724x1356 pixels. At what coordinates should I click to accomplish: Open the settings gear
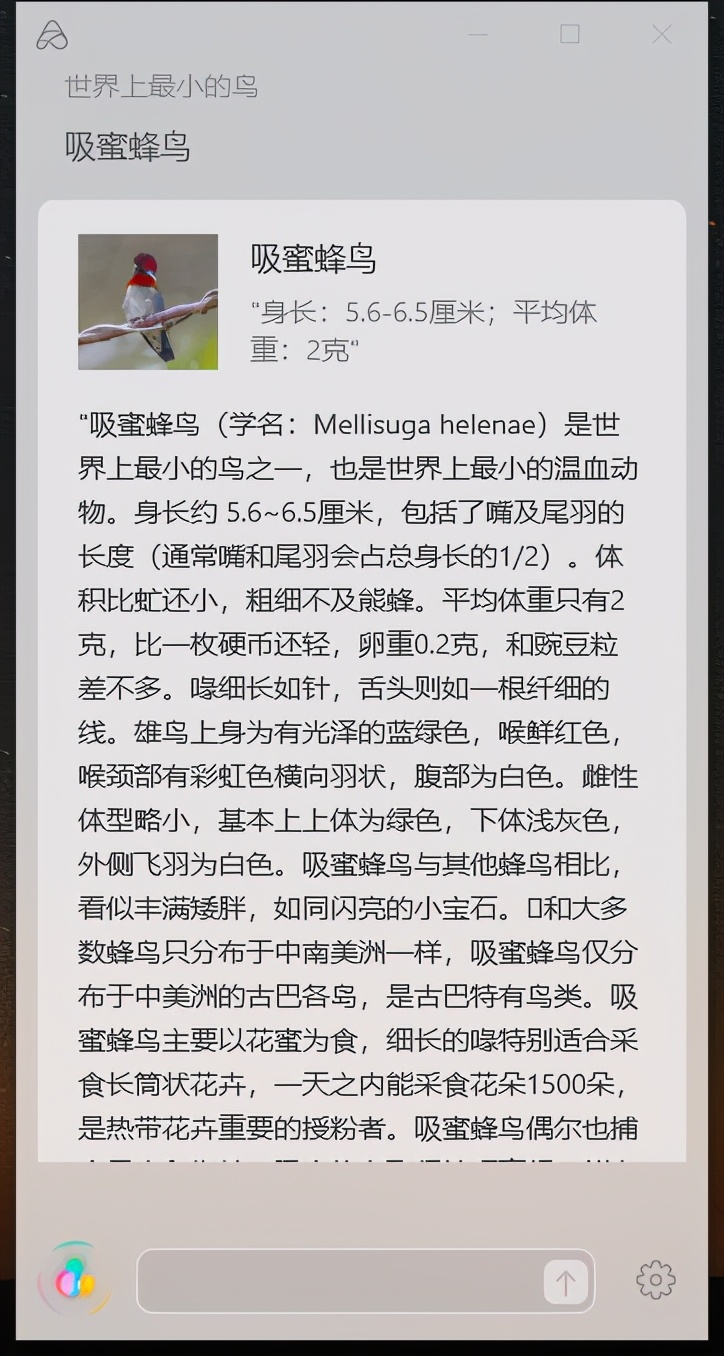[656, 1279]
